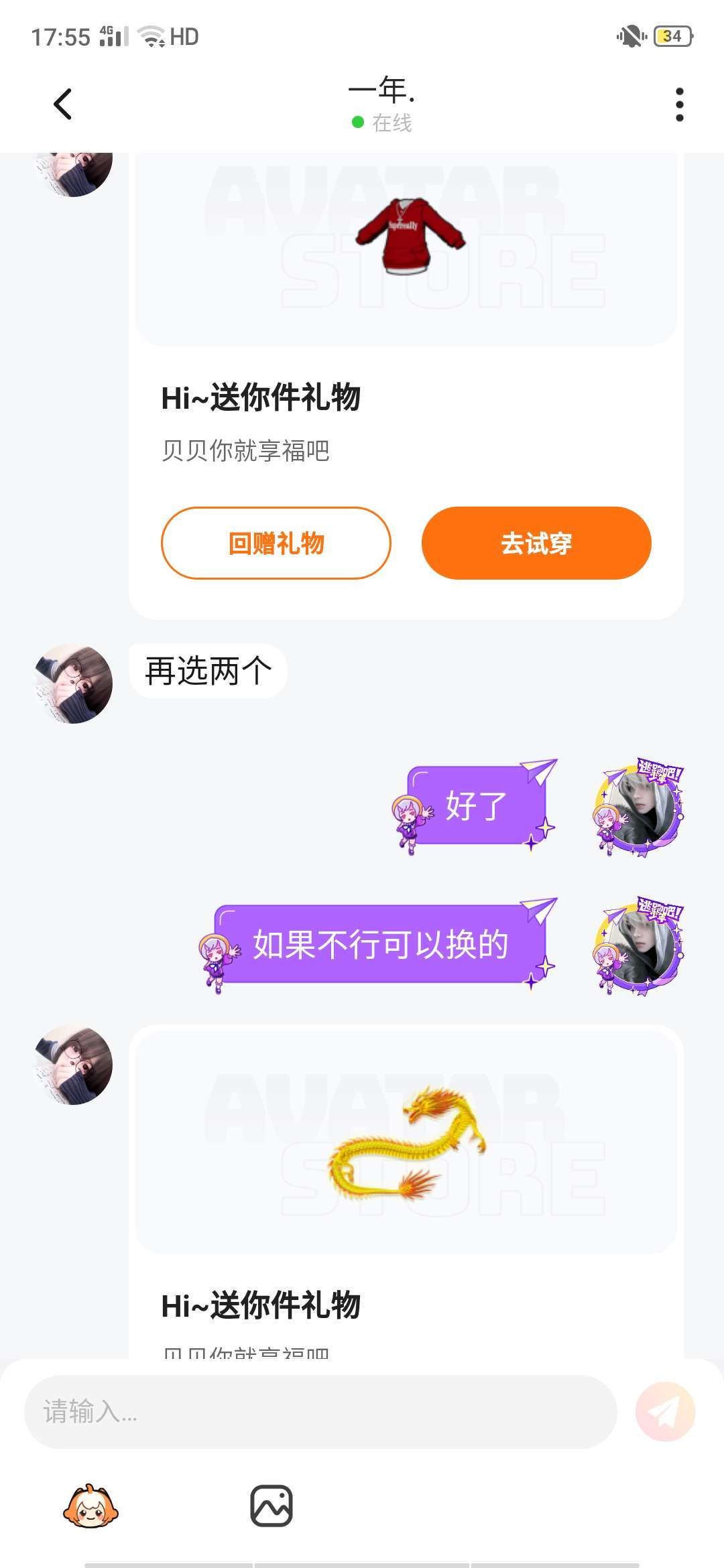
Task: Open the three-dot overflow menu
Action: click(x=679, y=105)
